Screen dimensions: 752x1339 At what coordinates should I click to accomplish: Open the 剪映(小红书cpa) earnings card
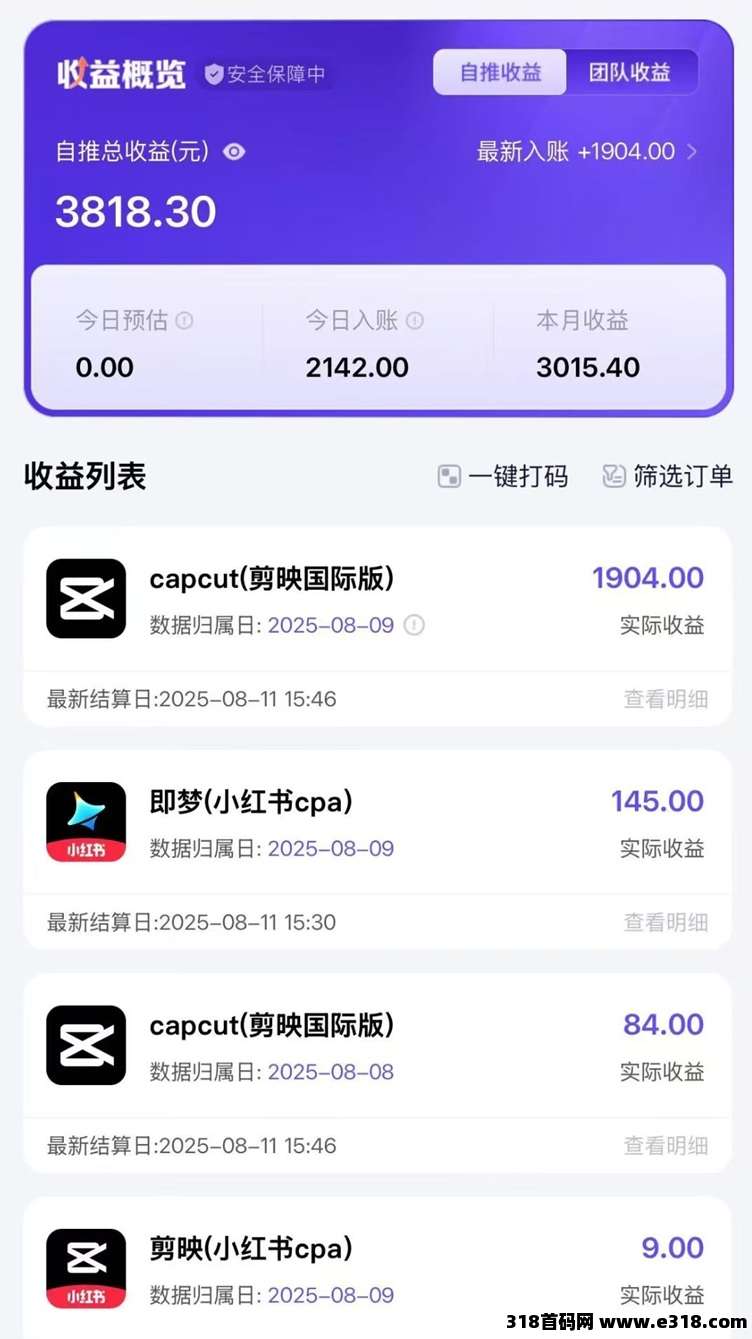(x=376, y=1268)
